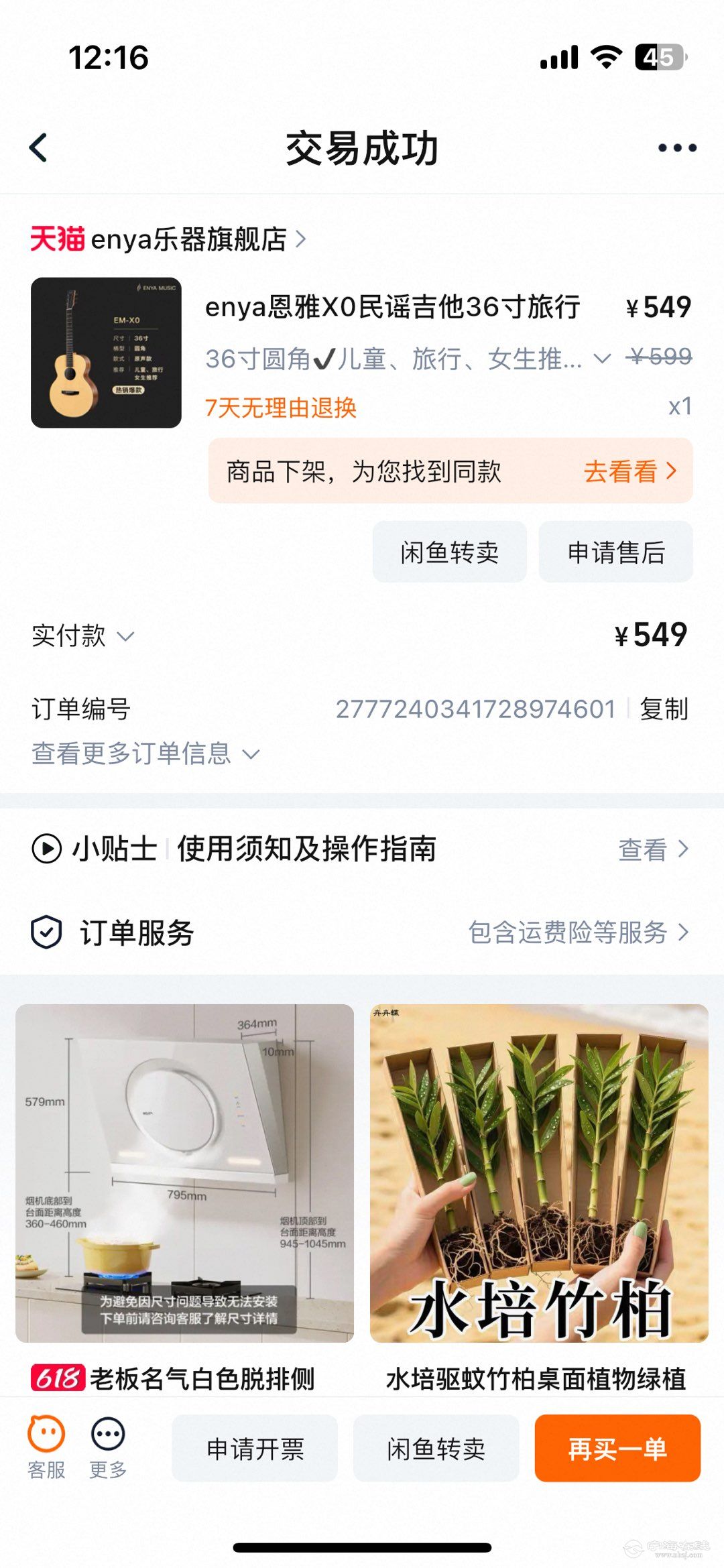This screenshot has width=724, height=1568.
Task: Tap 闲鱼转卖 under the guitar item
Action: pos(449,552)
